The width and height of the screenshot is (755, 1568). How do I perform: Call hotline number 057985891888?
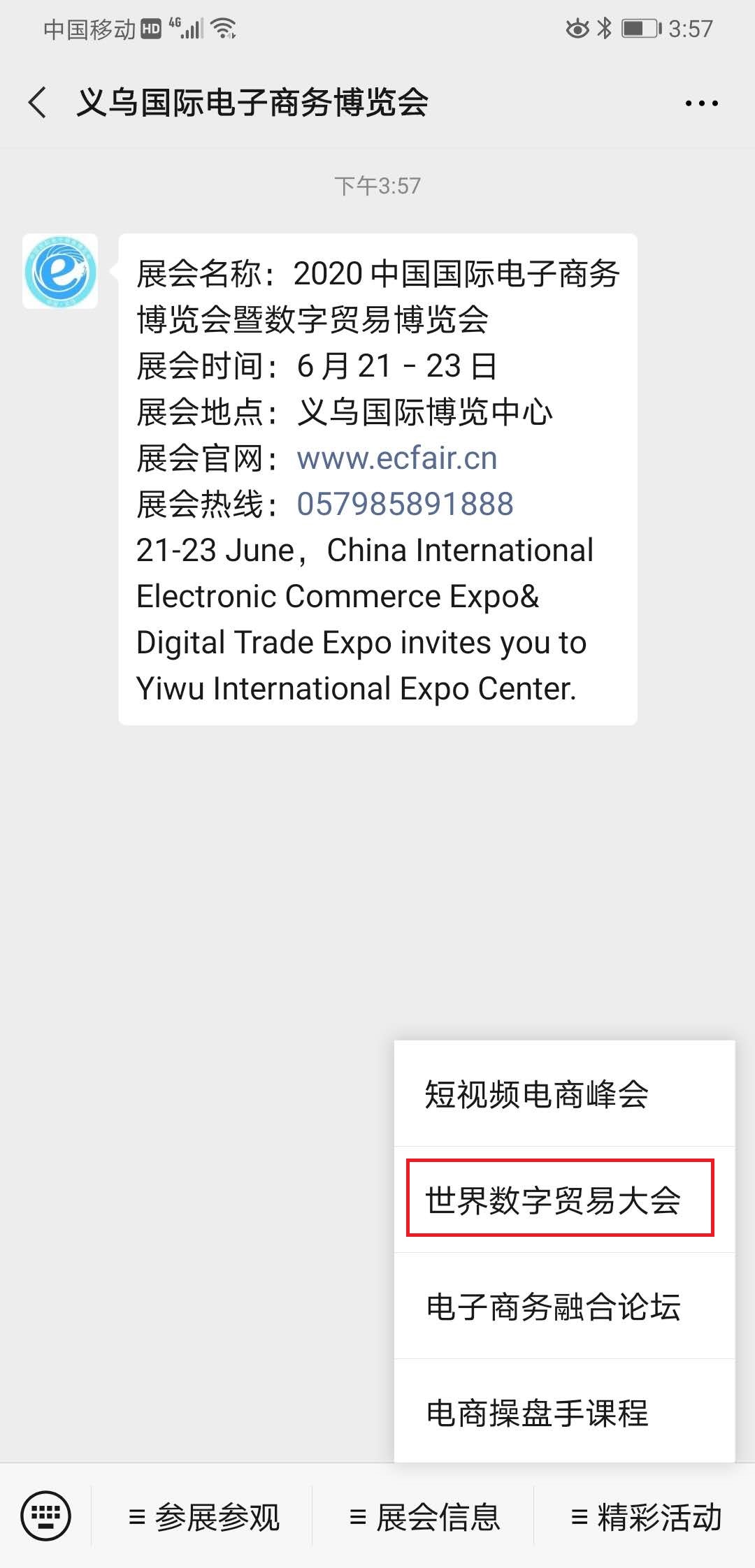[x=405, y=504]
